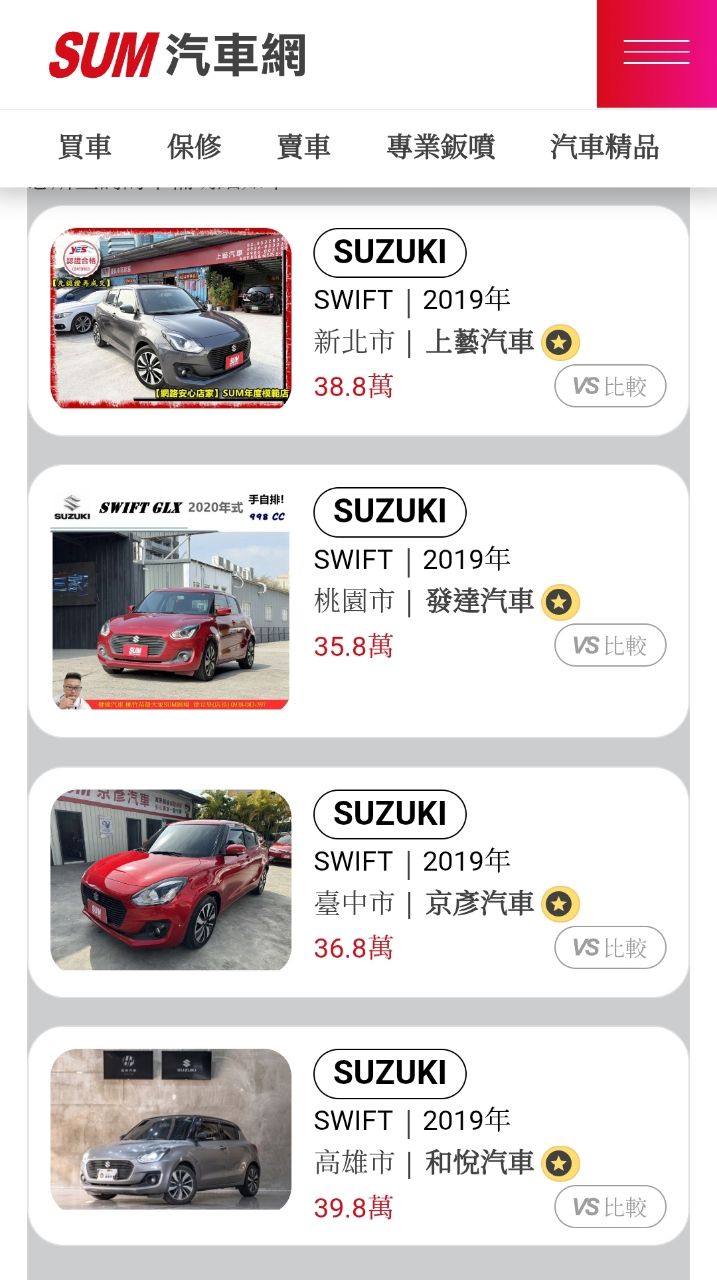View the 39.8萬 Swift from 和悅汽車
The height and width of the screenshot is (1280, 717).
point(171,1129)
